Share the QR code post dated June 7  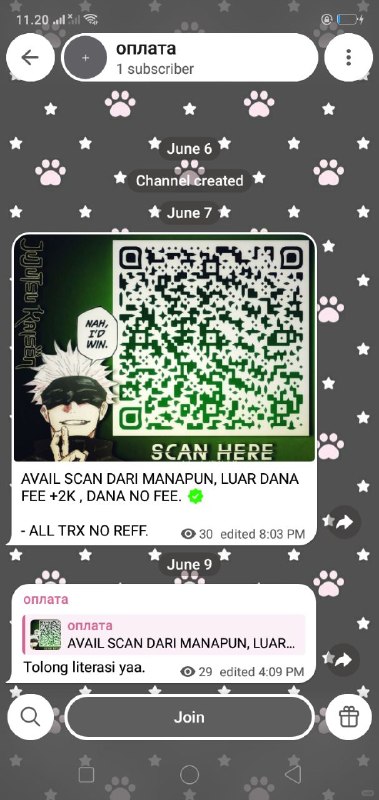point(344,522)
